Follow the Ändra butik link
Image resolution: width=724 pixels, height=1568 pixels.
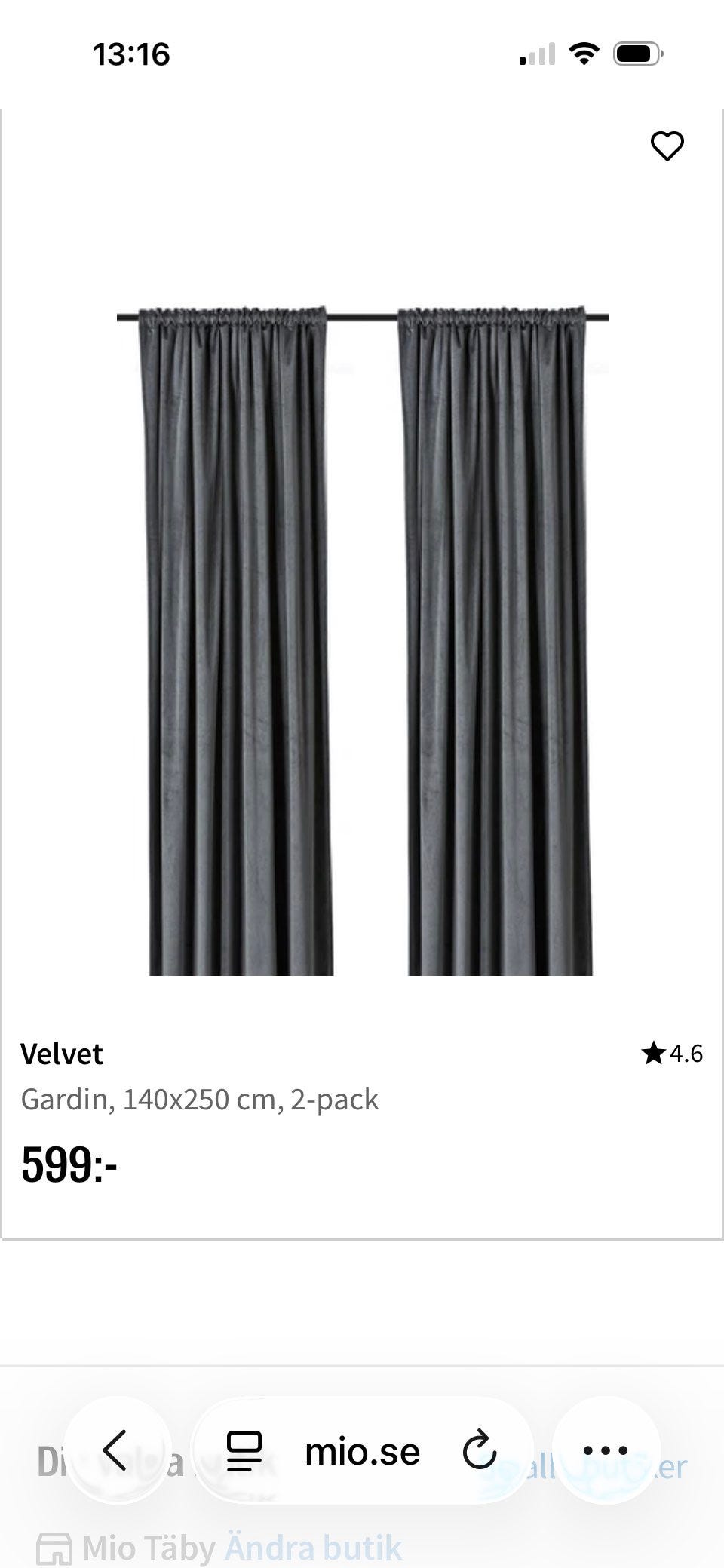pyautogui.click(x=313, y=1548)
